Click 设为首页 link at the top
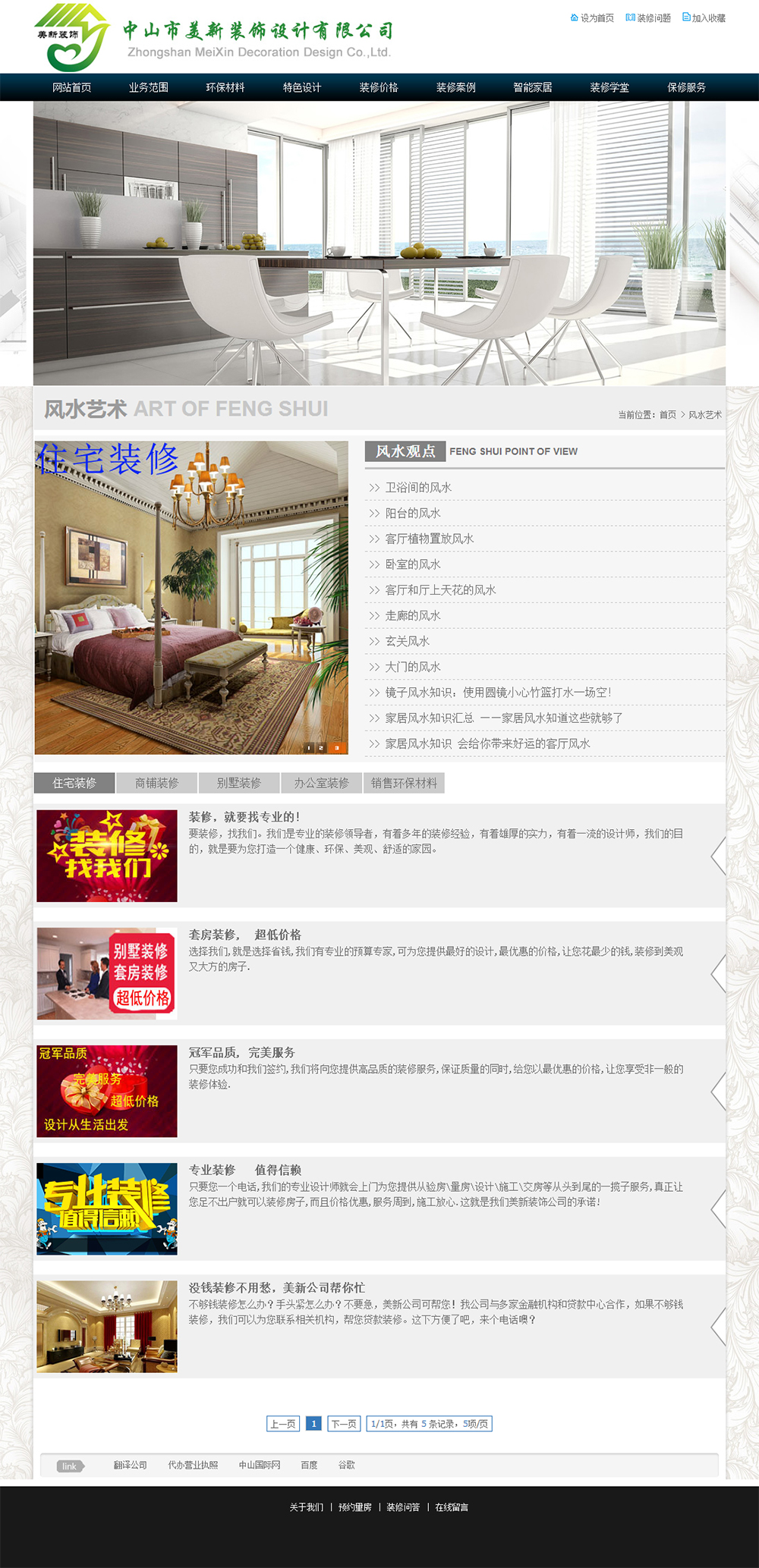Screen dimensions: 759x1568 click(596, 18)
